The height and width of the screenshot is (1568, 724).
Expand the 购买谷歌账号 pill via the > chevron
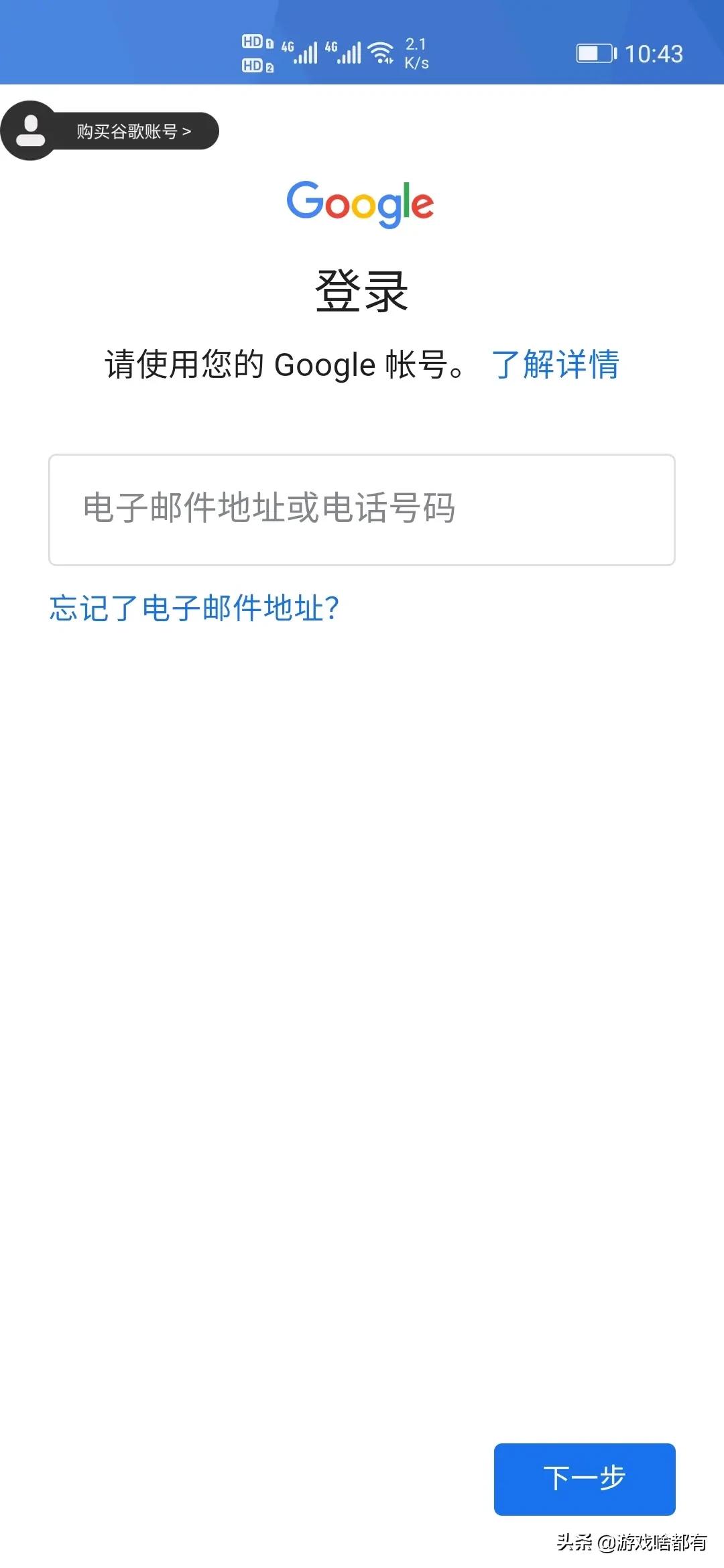(x=187, y=131)
